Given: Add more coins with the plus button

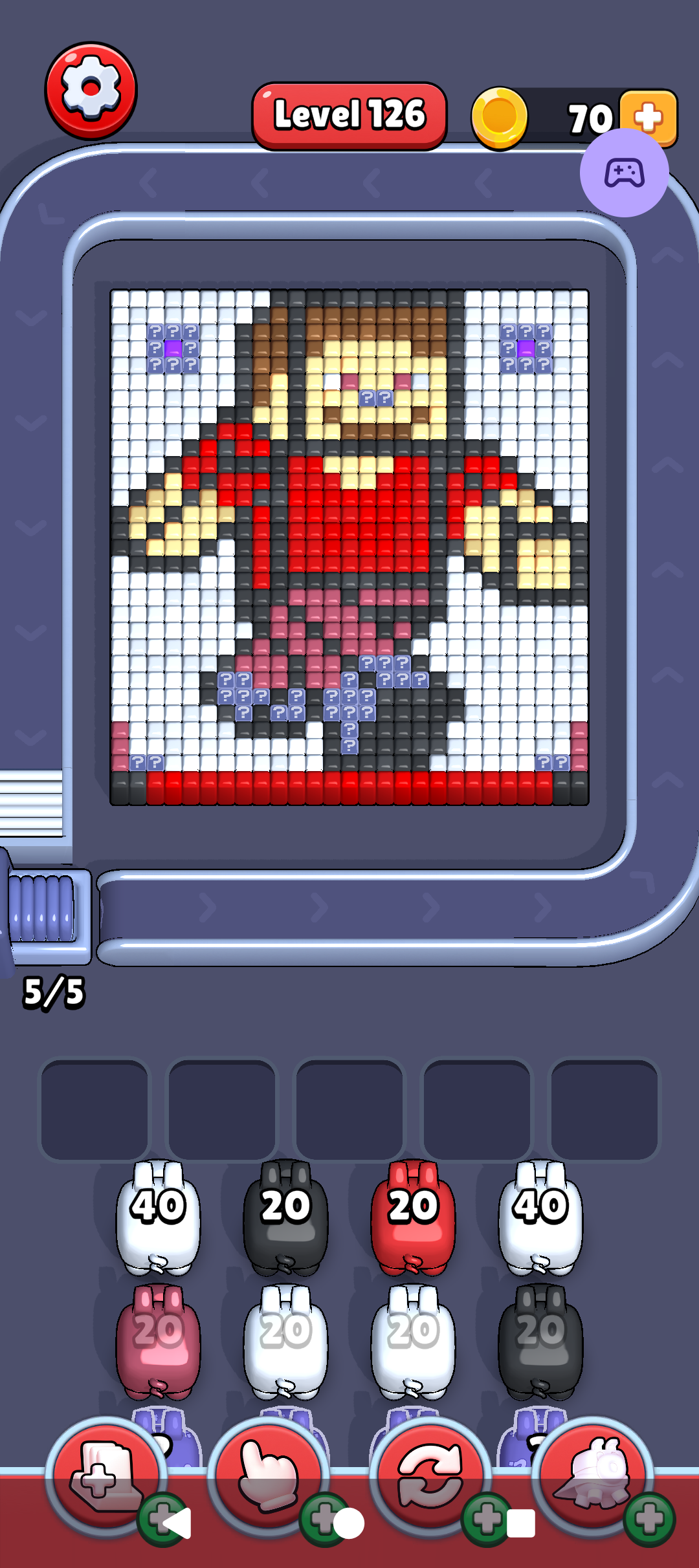Looking at the screenshot, I should (649, 116).
